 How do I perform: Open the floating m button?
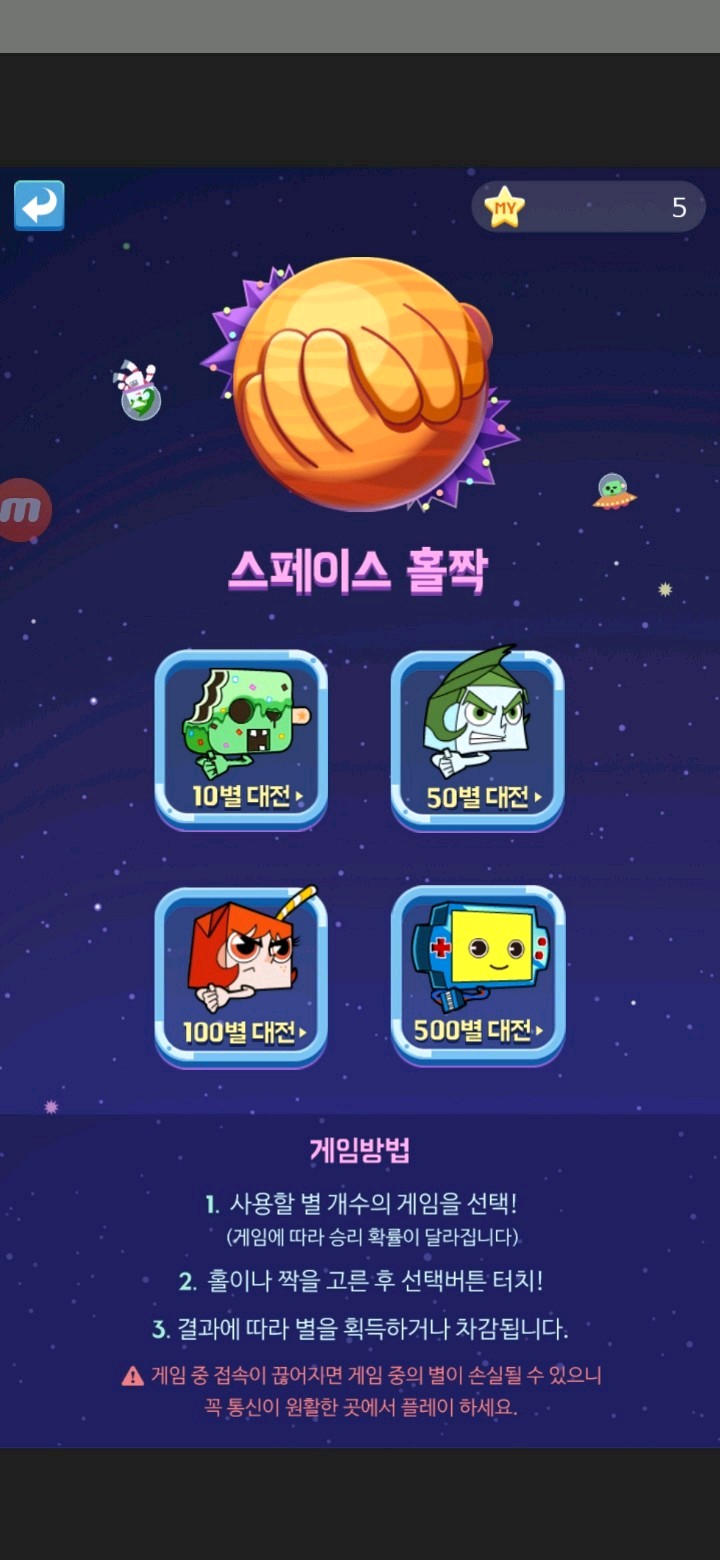(x=22, y=510)
